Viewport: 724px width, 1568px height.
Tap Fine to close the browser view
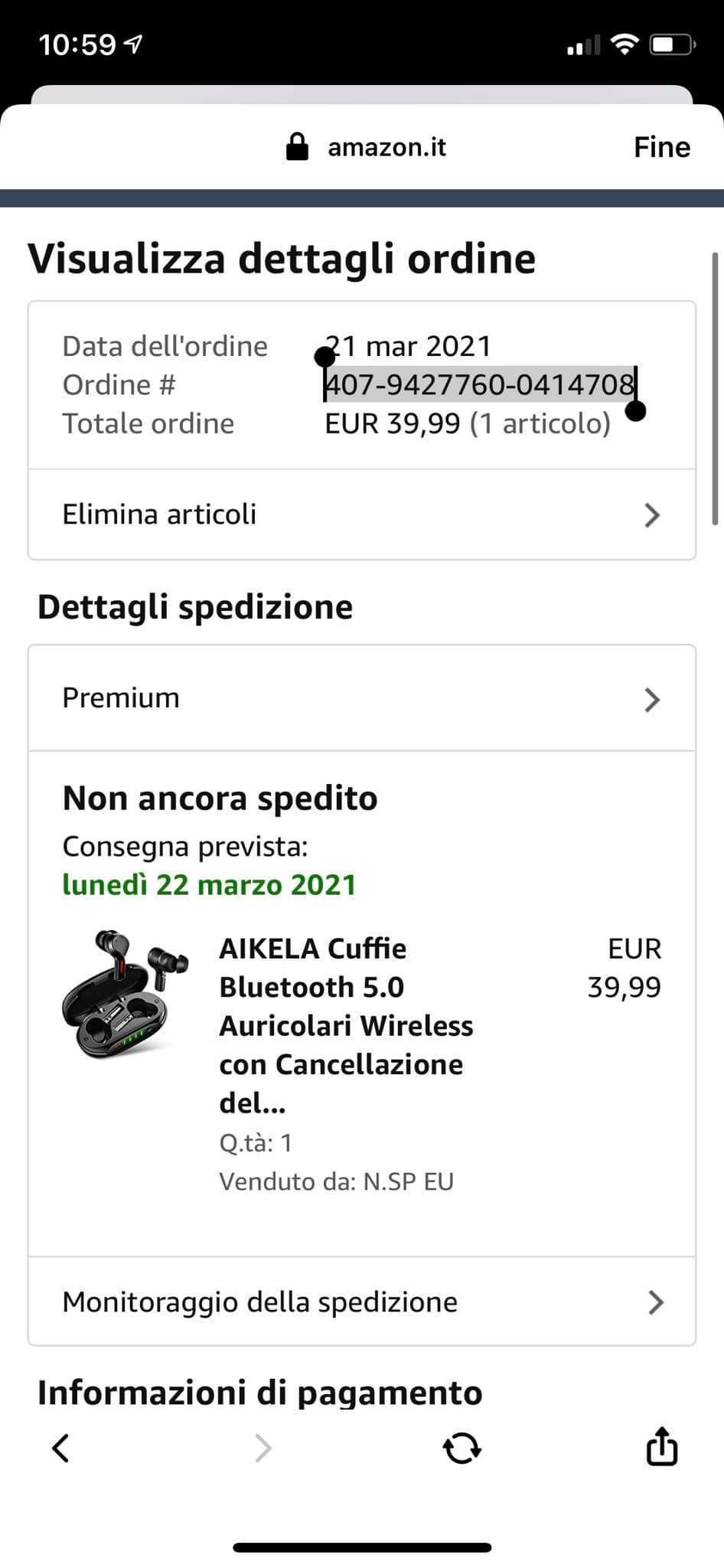pyautogui.click(x=662, y=147)
